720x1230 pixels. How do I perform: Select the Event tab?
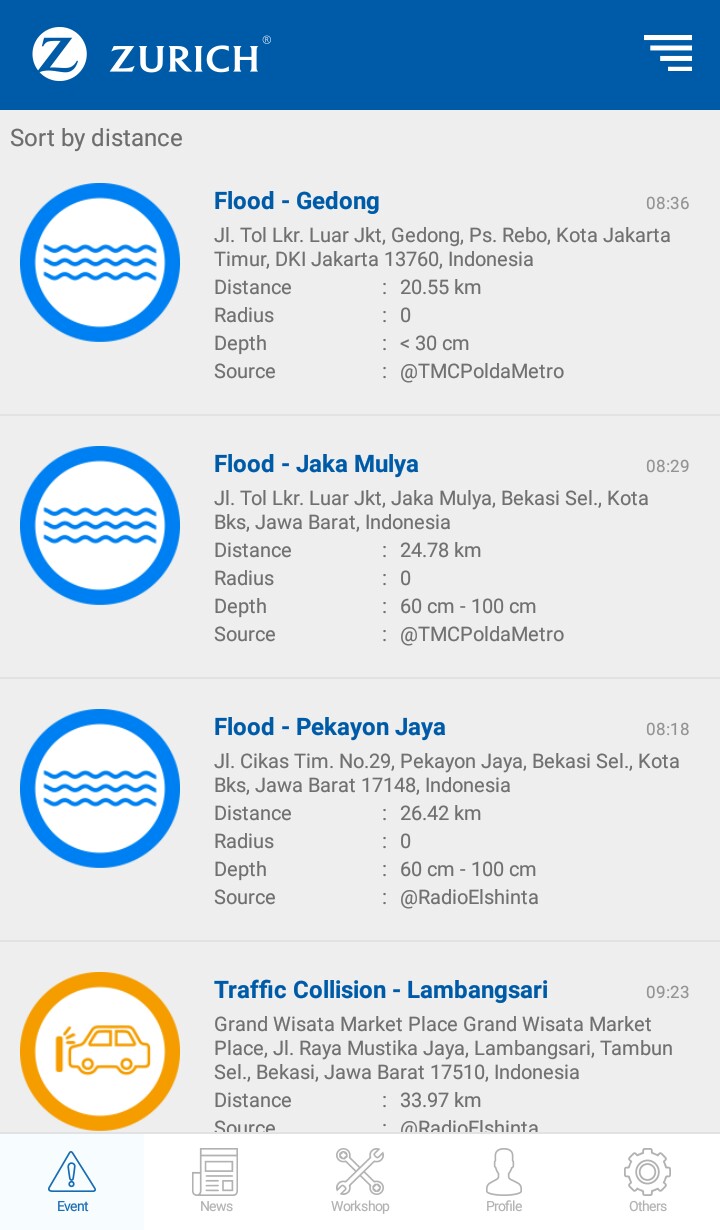72,1181
